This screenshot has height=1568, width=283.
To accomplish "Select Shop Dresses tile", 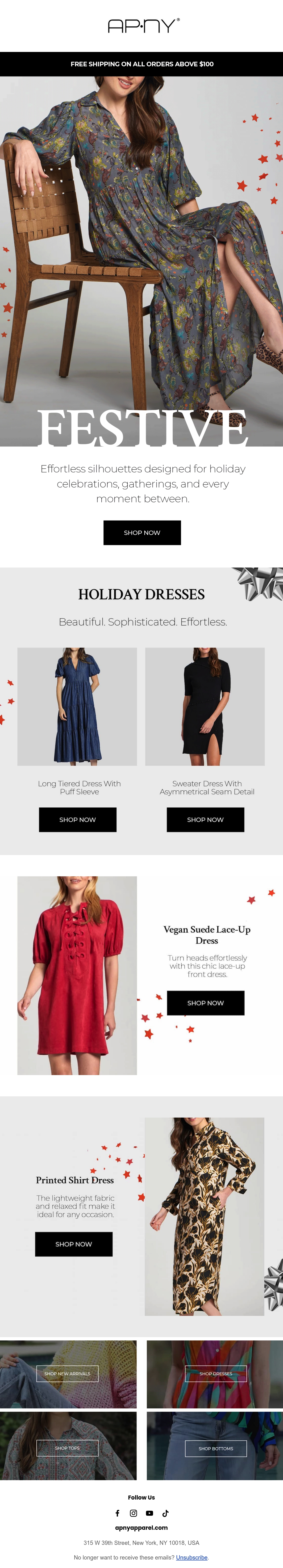I will pos(216,1373).
